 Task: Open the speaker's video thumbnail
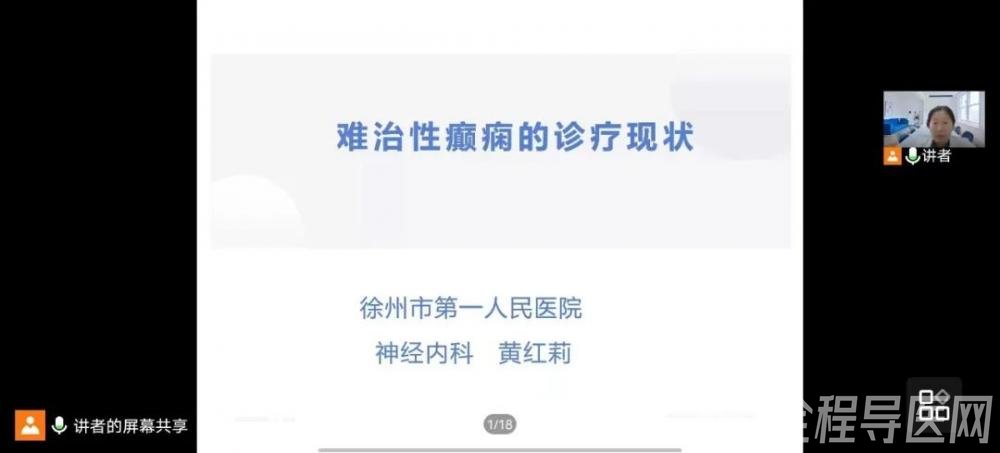[x=933, y=119]
